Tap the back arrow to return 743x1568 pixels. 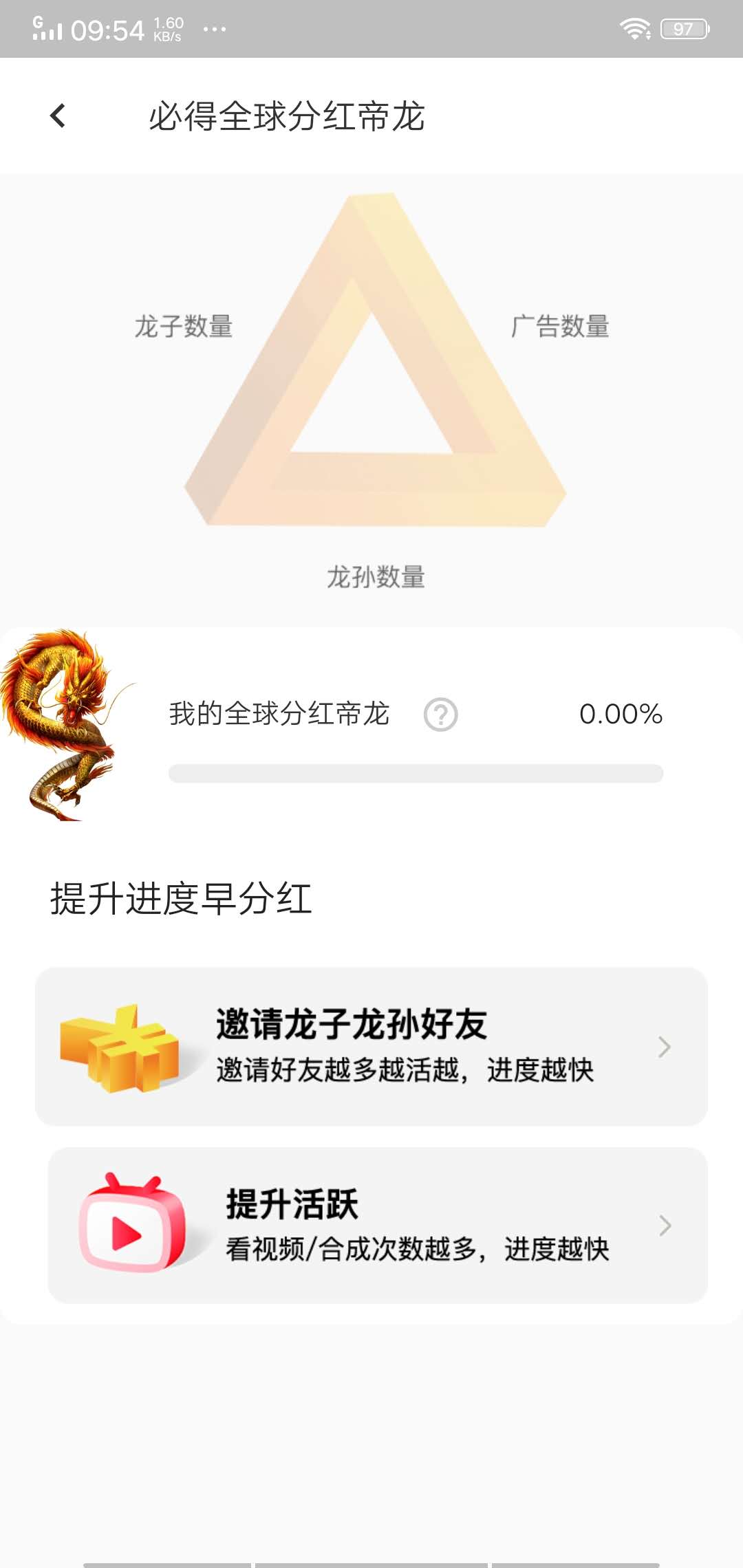[58, 117]
